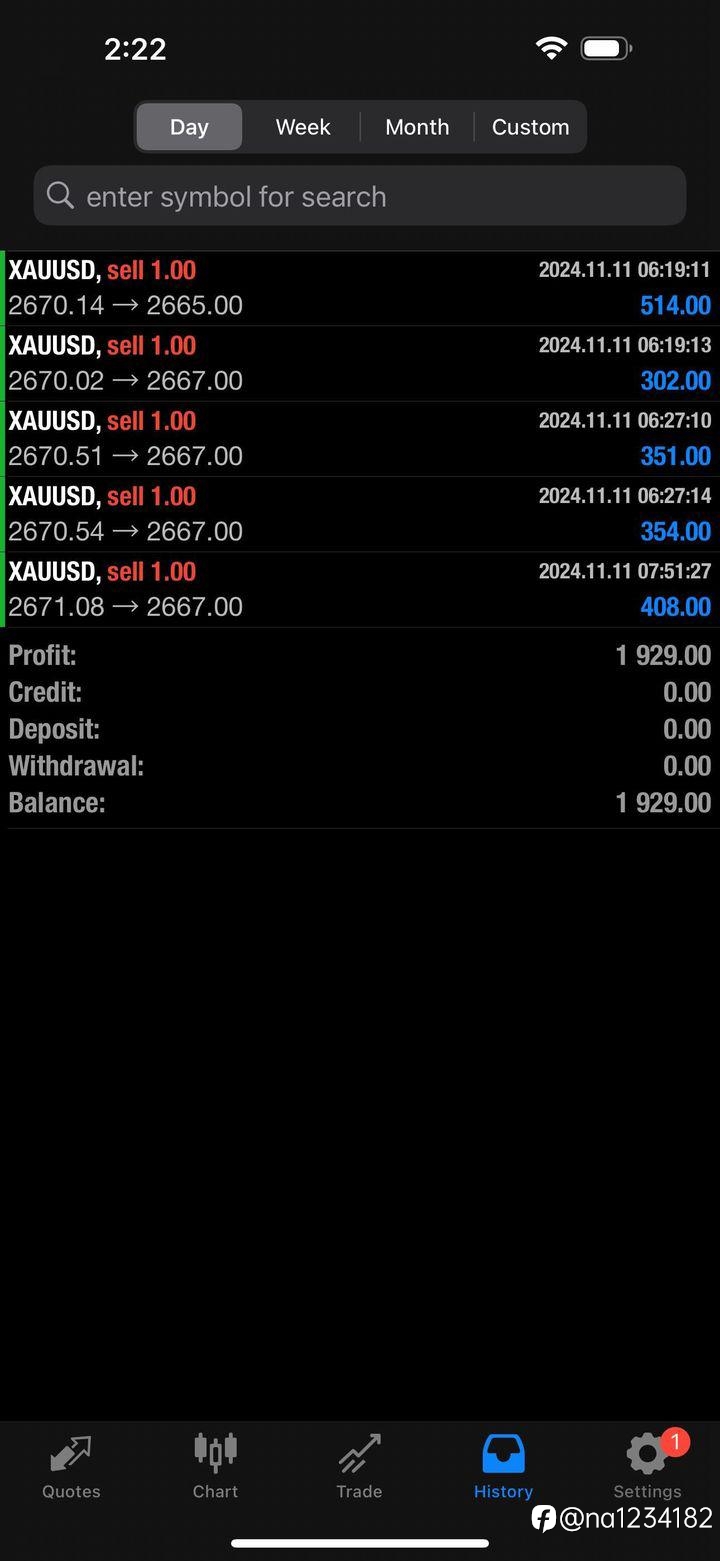Viewport: 720px width, 1561px height.
Task: Open the XAUUSD trade with 302.00 profit
Action: [360, 364]
